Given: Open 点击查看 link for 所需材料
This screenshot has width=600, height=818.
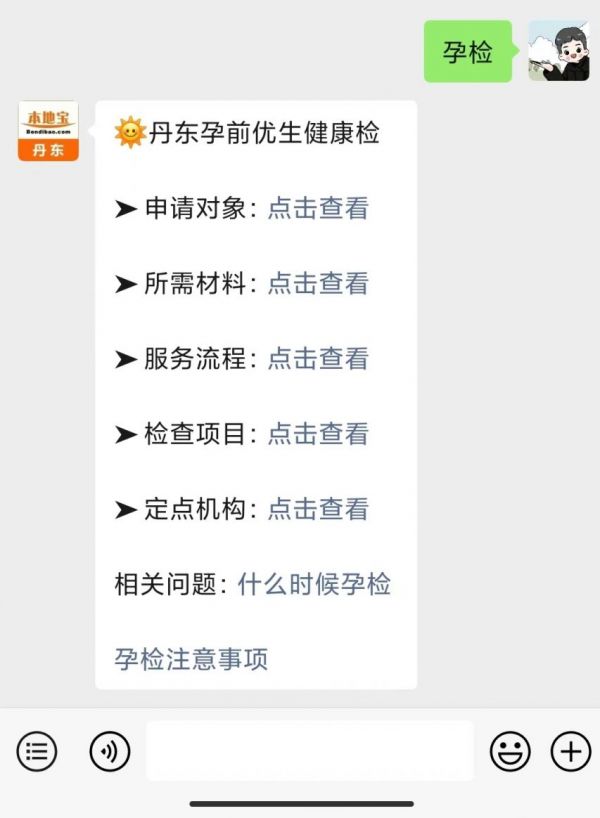Looking at the screenshot, I should [318, 283].
